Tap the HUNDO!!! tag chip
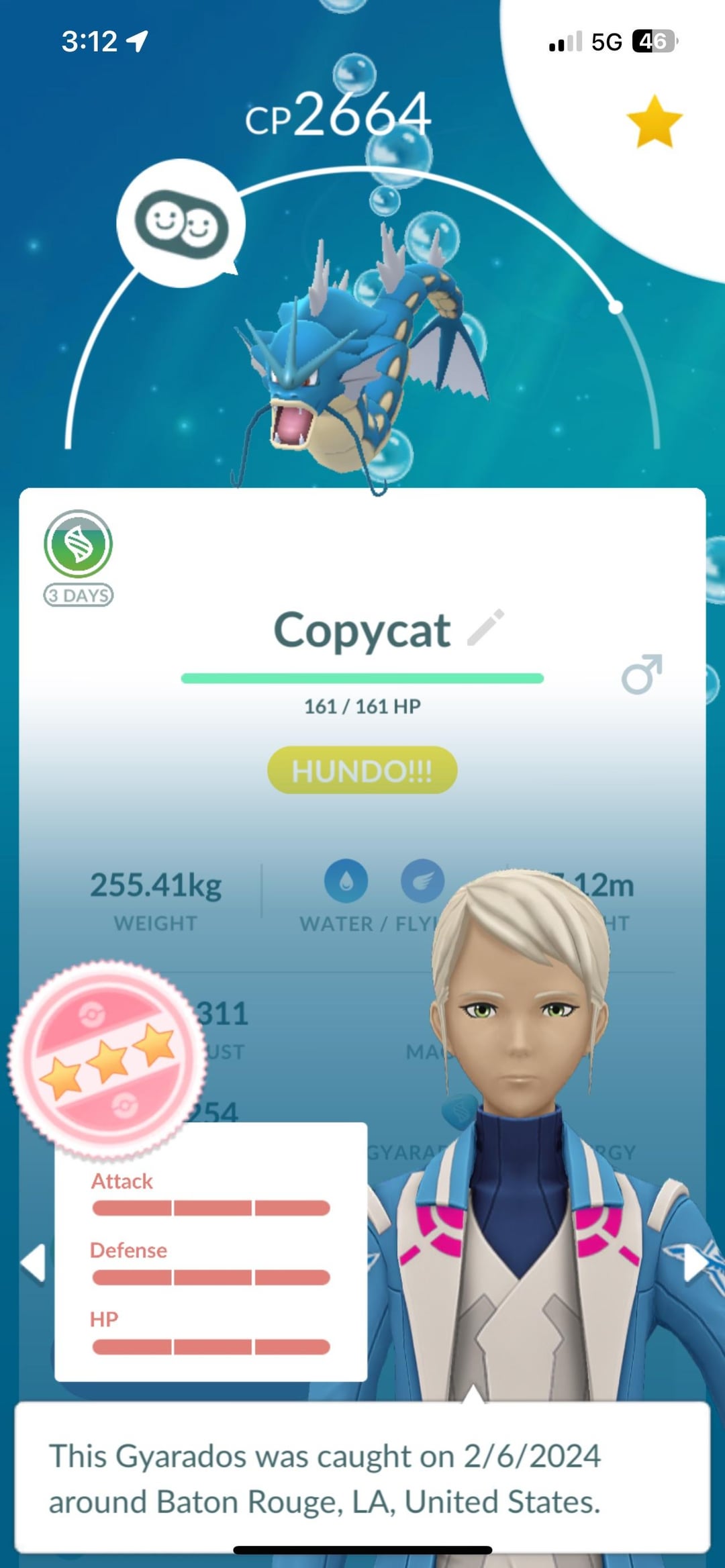725x1568 pixels. (x=362, y=770)
